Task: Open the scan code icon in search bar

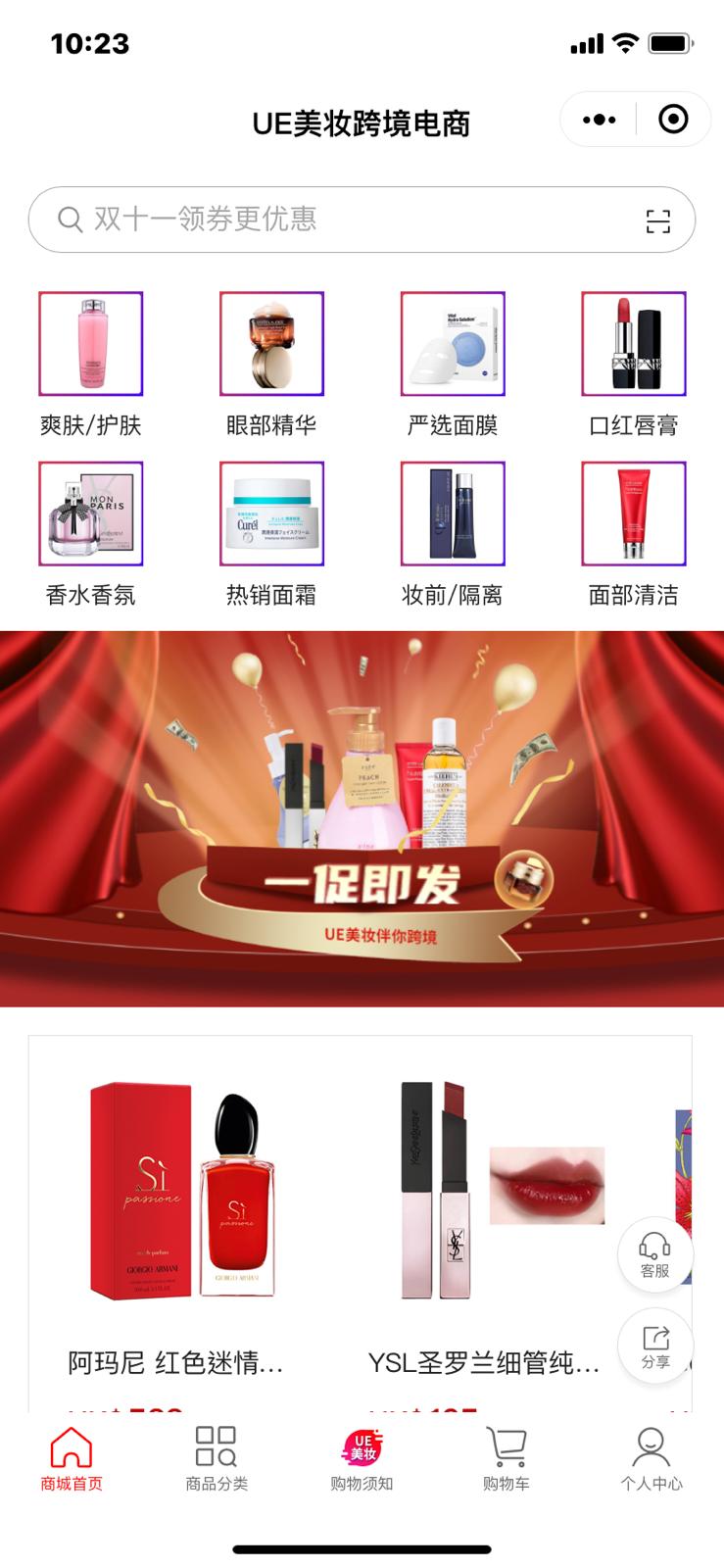Action: [x=658, y=221]
